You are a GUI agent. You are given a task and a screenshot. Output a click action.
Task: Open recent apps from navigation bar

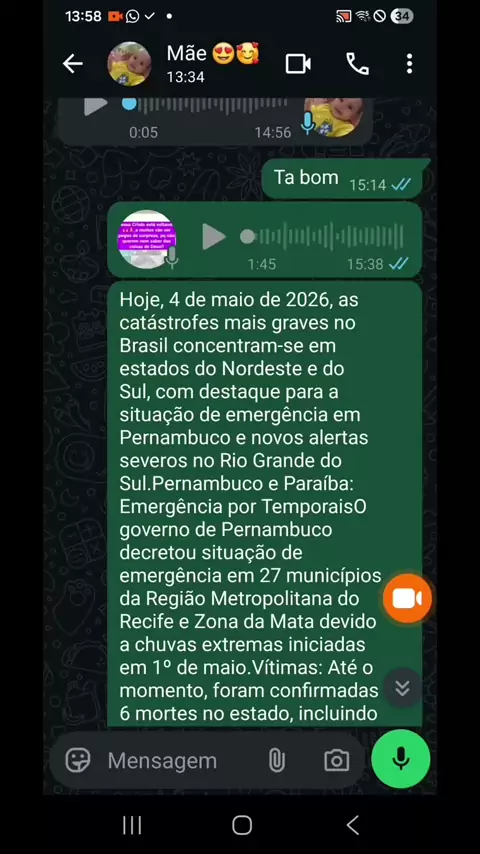coord(132,826)
